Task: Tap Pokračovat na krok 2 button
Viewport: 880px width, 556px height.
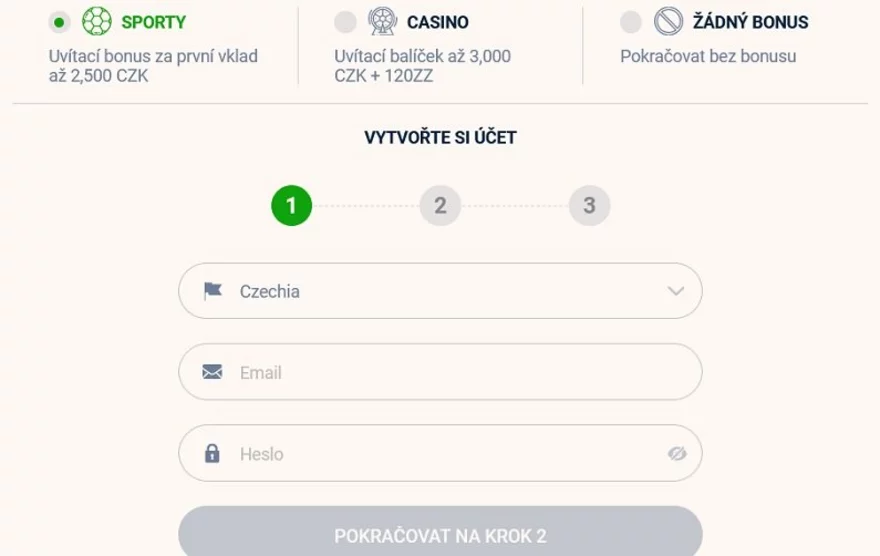Action: [x=440, y=535]
